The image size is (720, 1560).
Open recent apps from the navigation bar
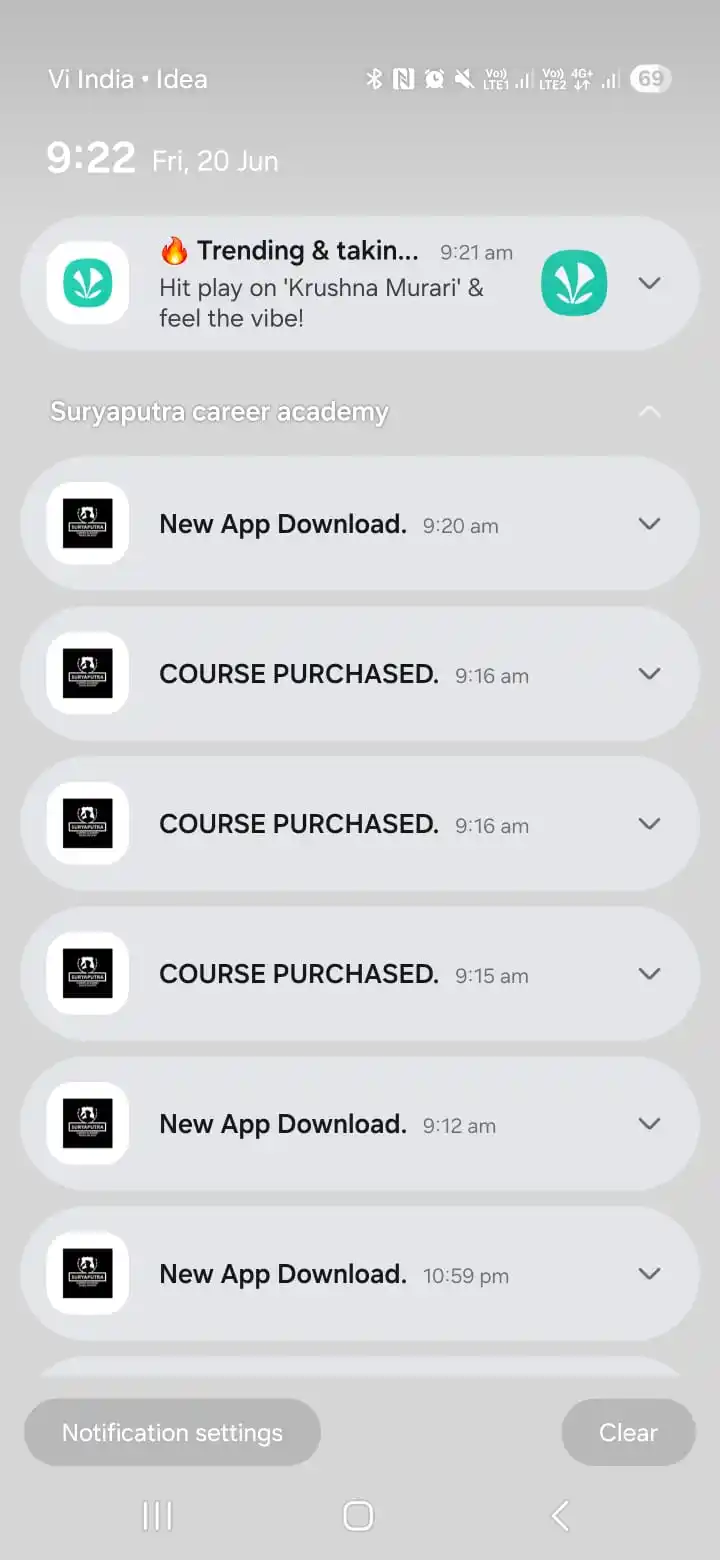click(x=157, y=1516)
